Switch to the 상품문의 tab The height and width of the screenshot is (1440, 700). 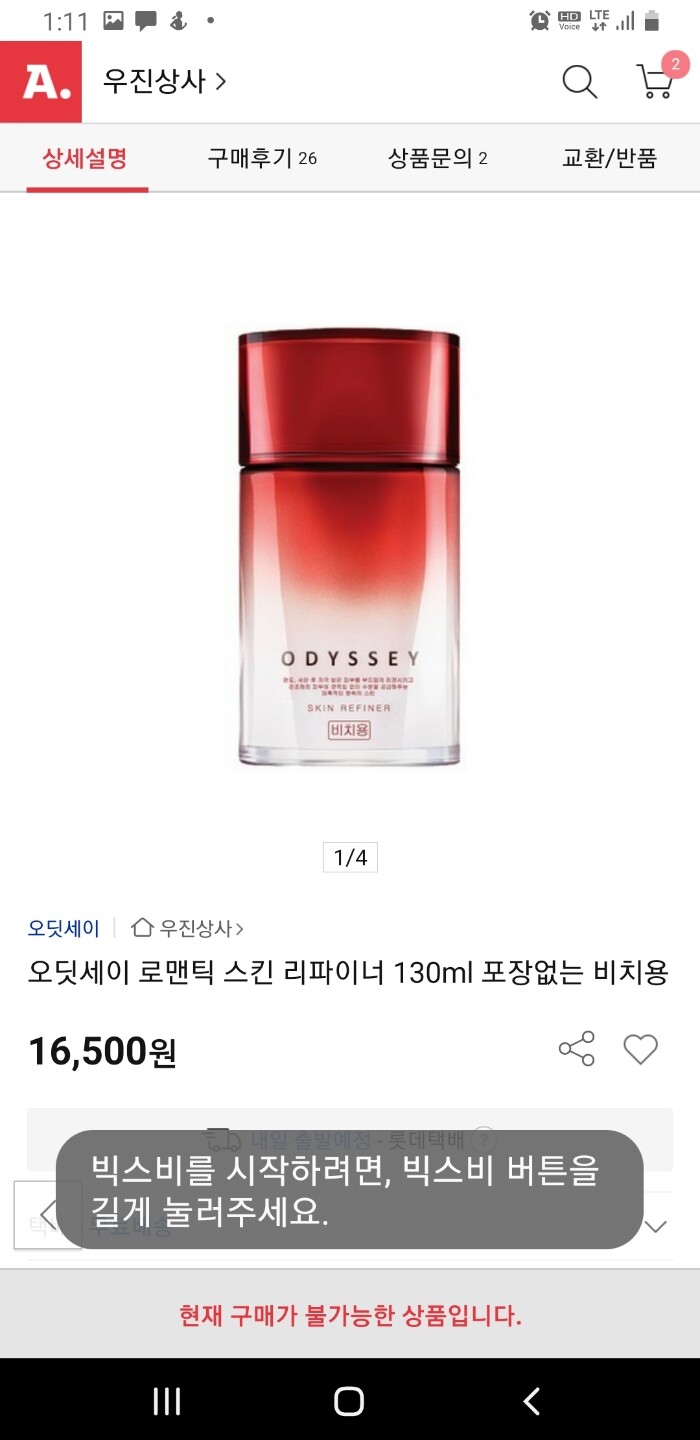(x=437, y=158)
